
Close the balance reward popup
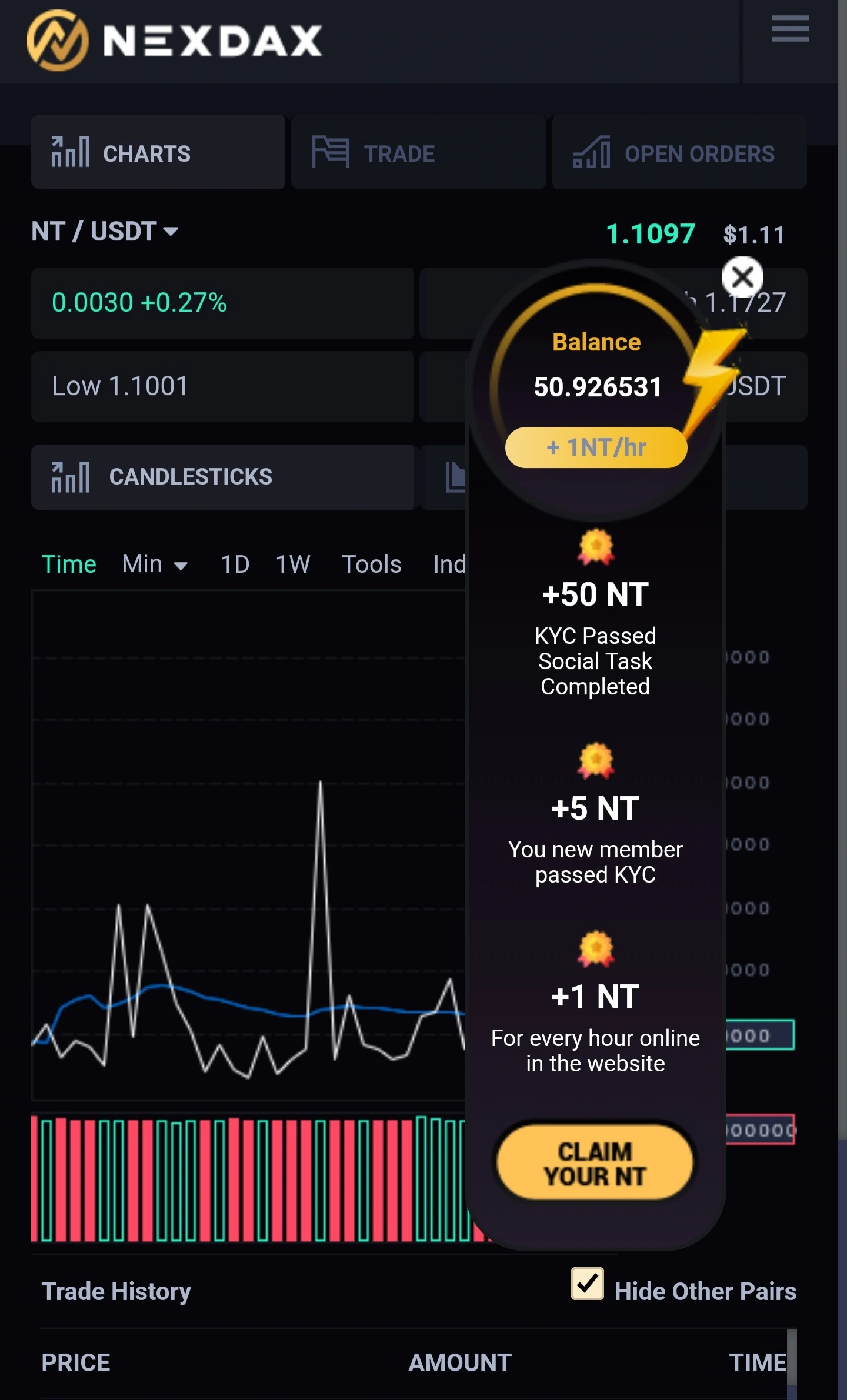(742, 276)
